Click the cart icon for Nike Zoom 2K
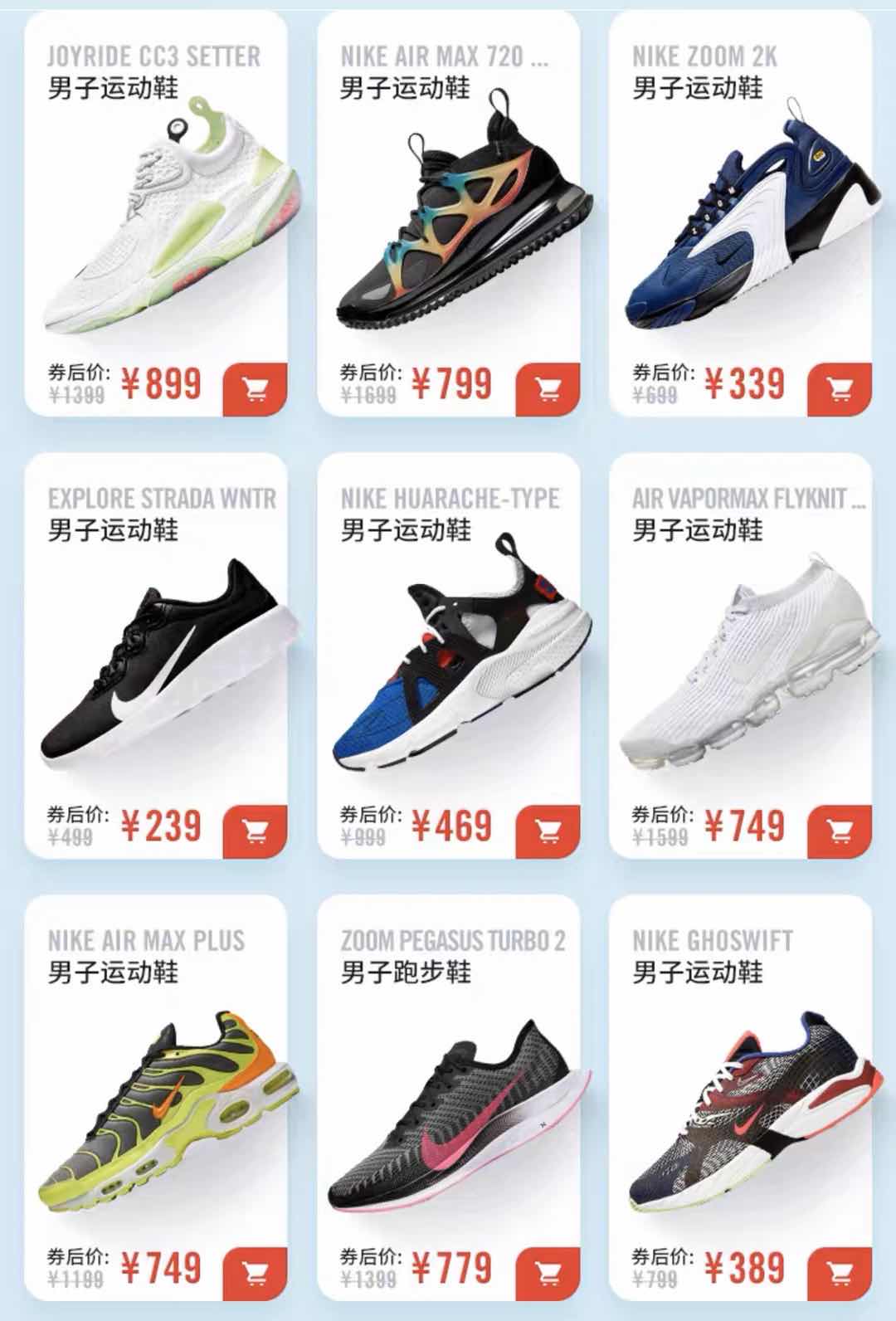 coord(840,387)
